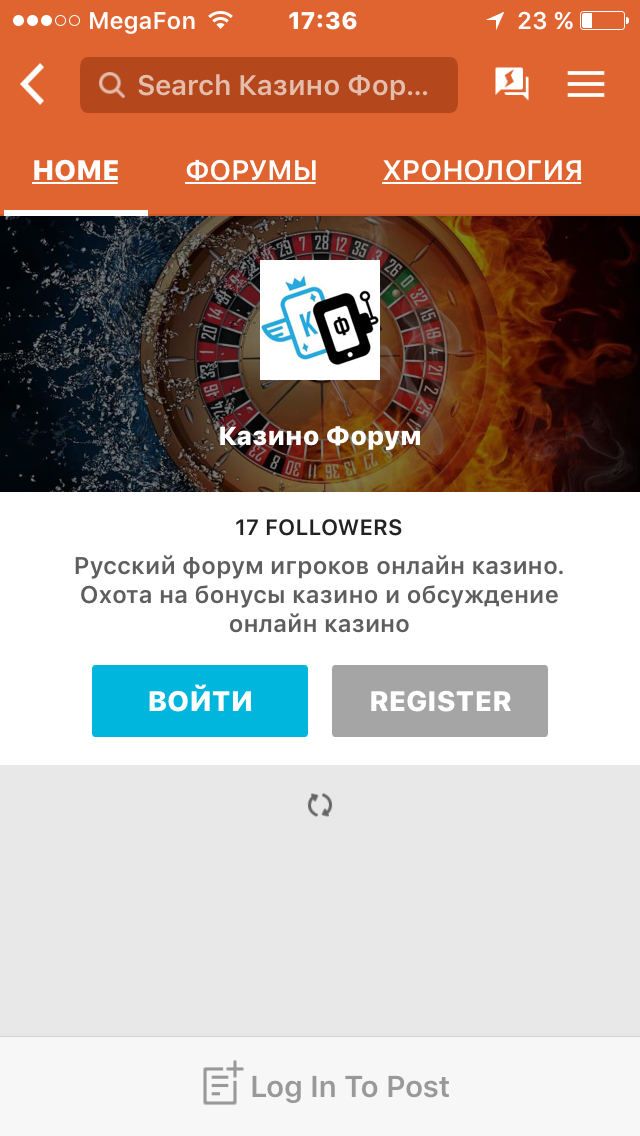The width and height of the screenshot is (640, 1136).
Task: Tap the ВОЙТИ button
Action: 200,701
